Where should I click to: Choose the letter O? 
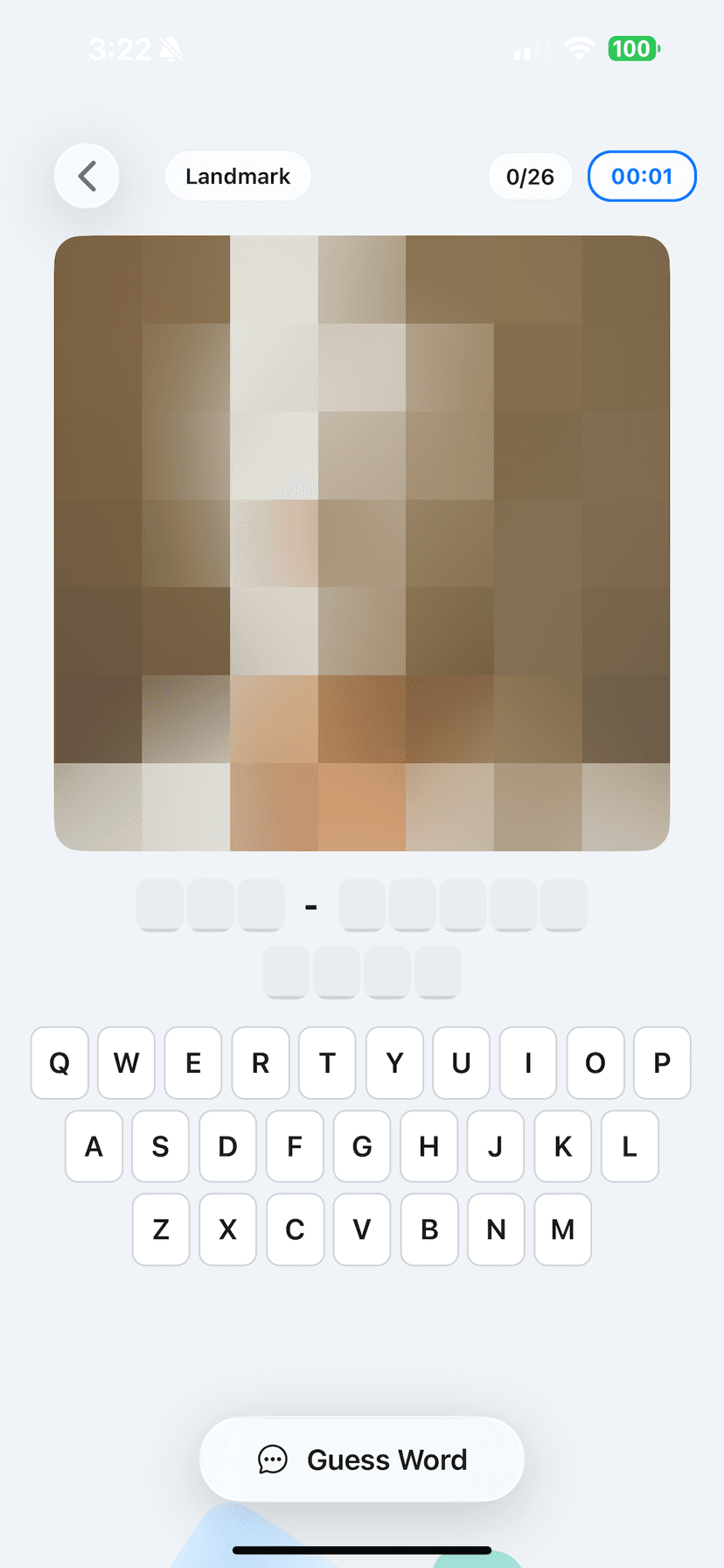595,1063
